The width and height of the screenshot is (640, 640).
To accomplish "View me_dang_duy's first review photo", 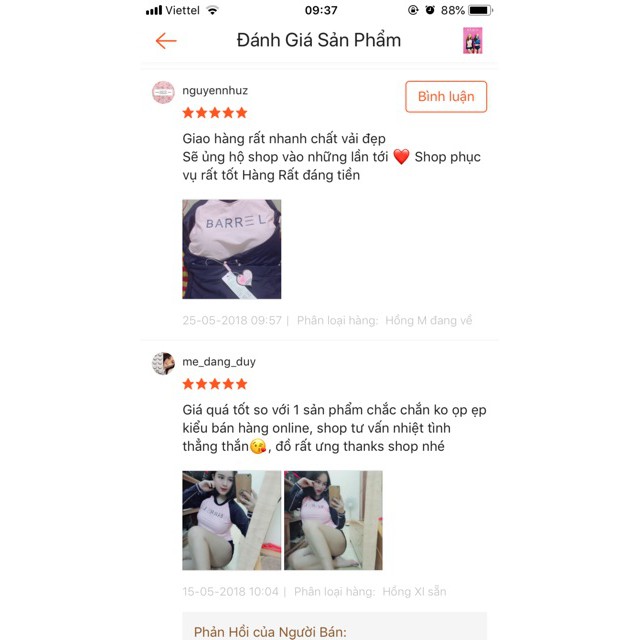I will (231, 520).
